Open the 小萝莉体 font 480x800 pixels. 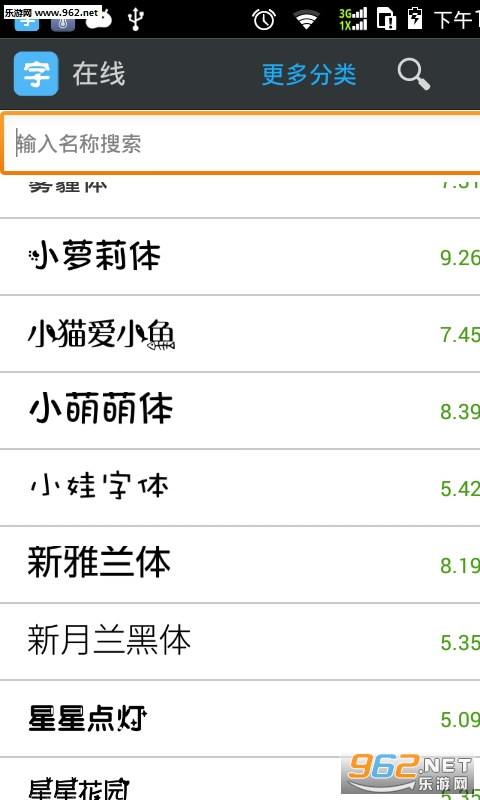240,257
